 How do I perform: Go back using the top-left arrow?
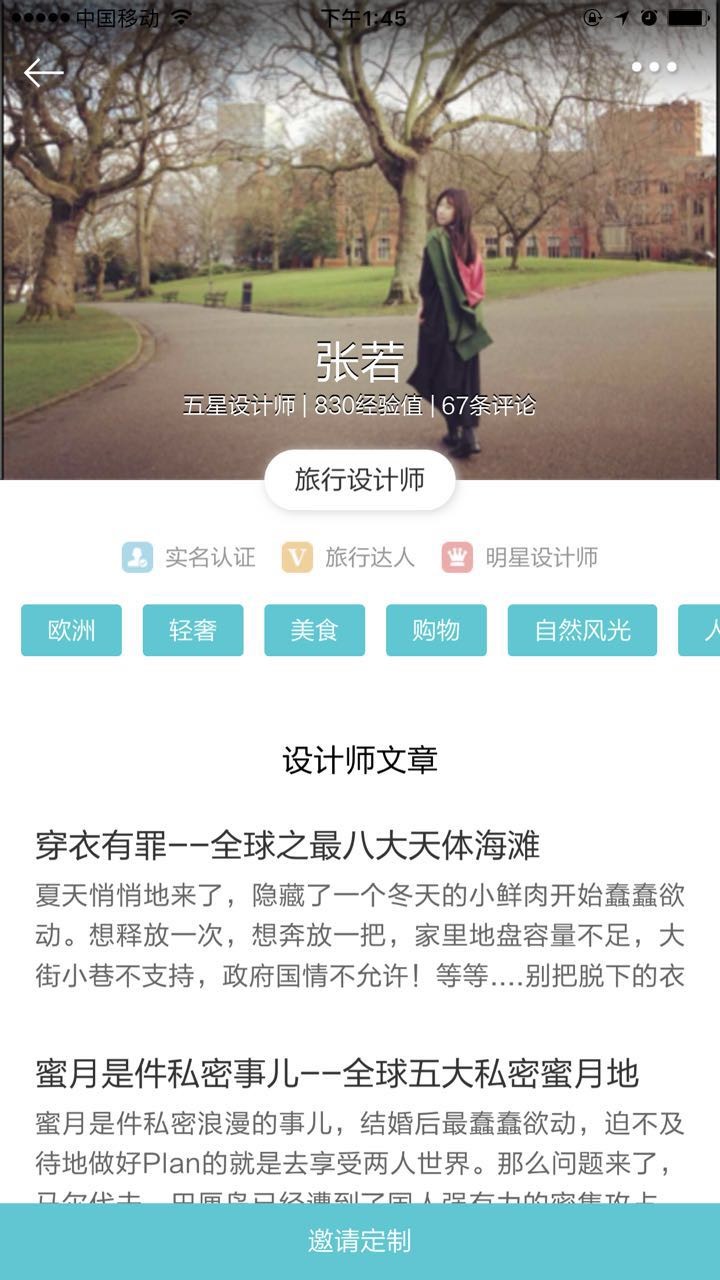(x=43, y=72)
